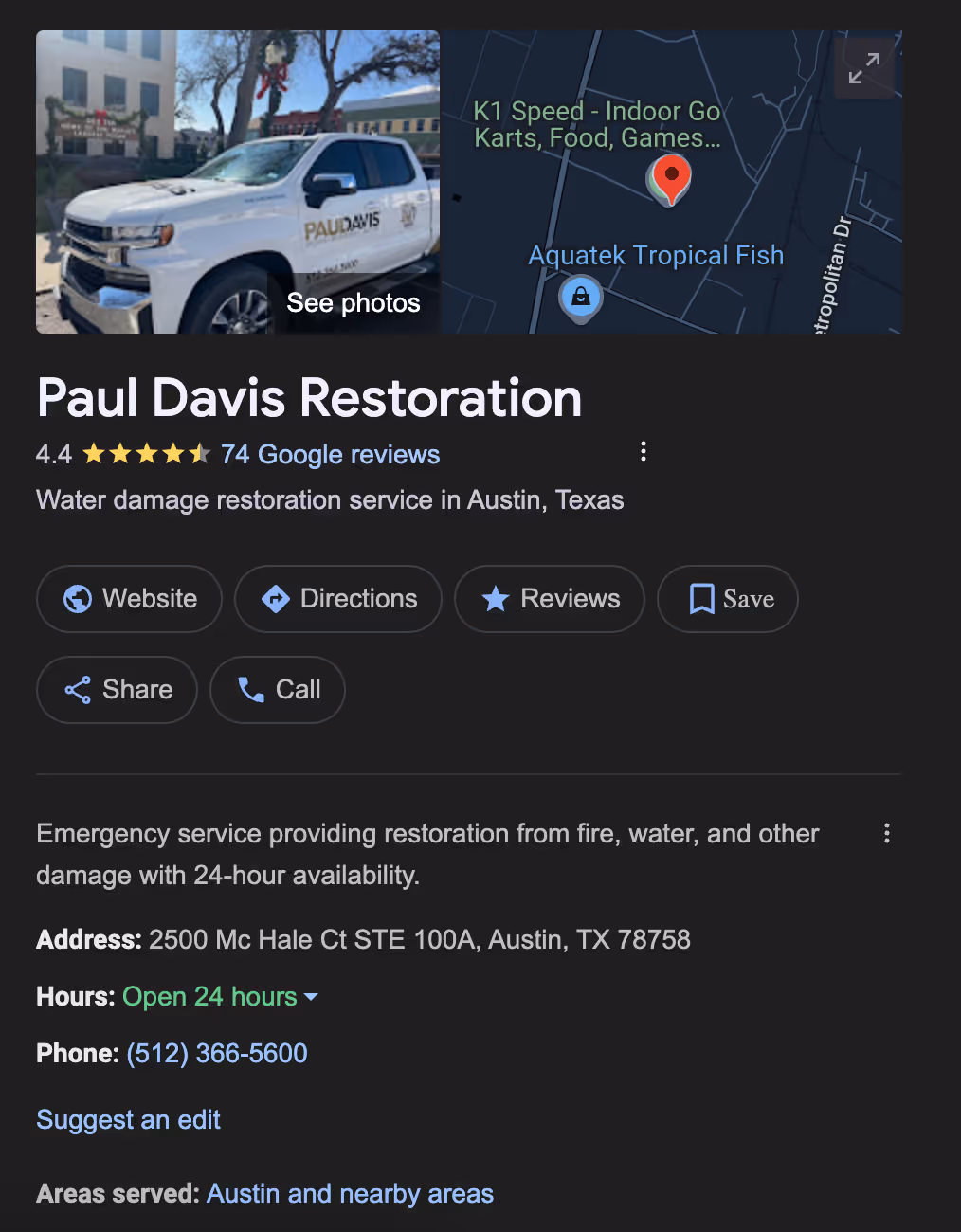Open Austin and nearby areas link
Screen dimensions: 961x1232
tap(350, 1193)
